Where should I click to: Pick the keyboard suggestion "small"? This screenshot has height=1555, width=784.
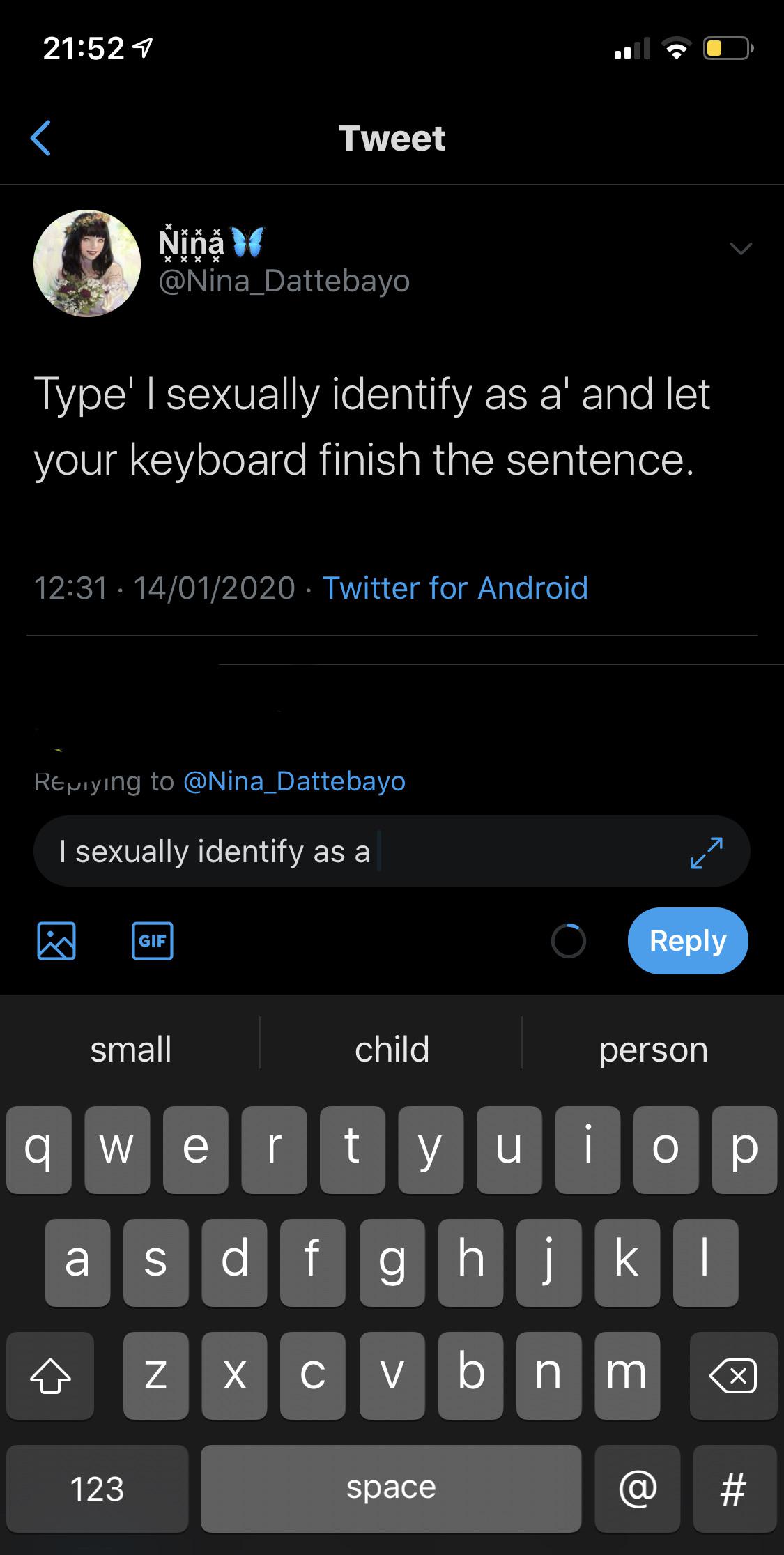(131, 1049)
